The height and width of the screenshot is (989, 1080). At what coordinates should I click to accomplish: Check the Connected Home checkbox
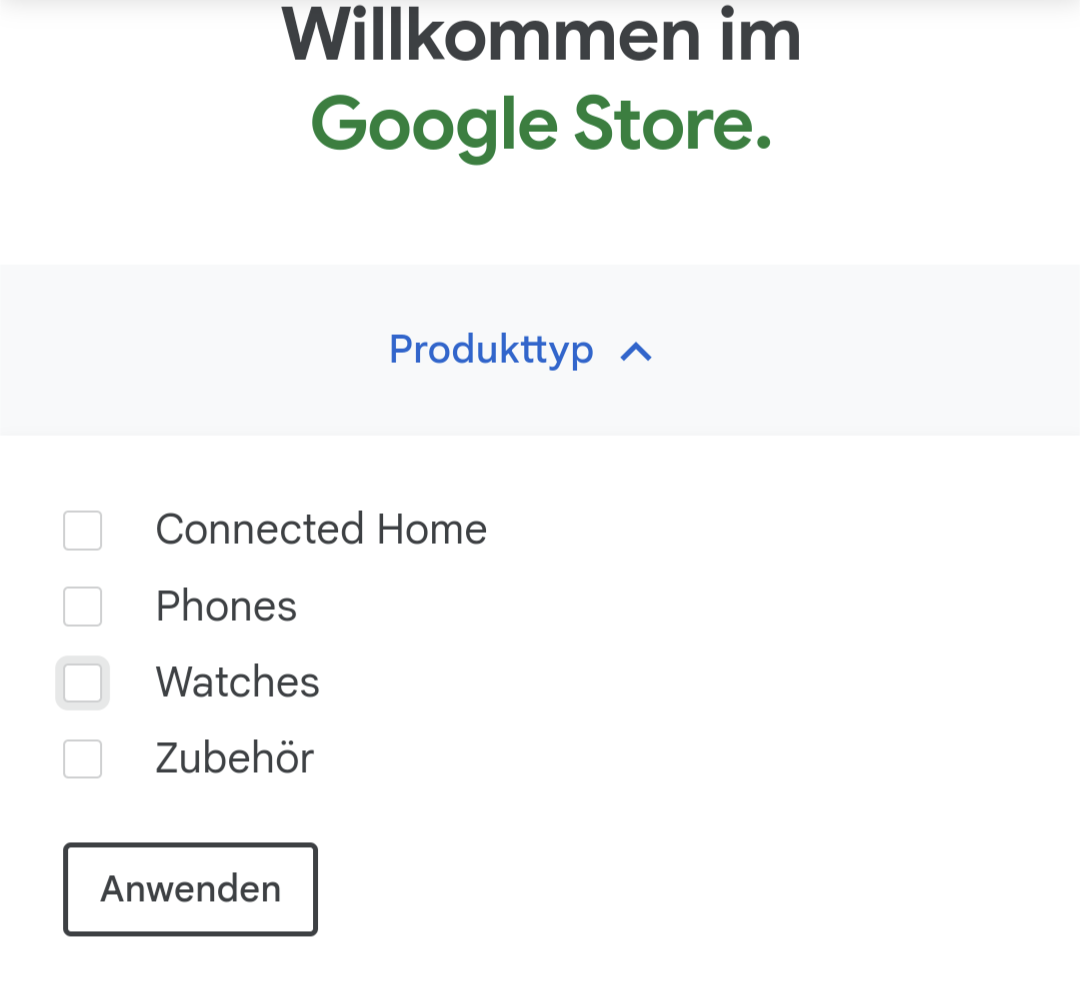click(x=83, y=530)
